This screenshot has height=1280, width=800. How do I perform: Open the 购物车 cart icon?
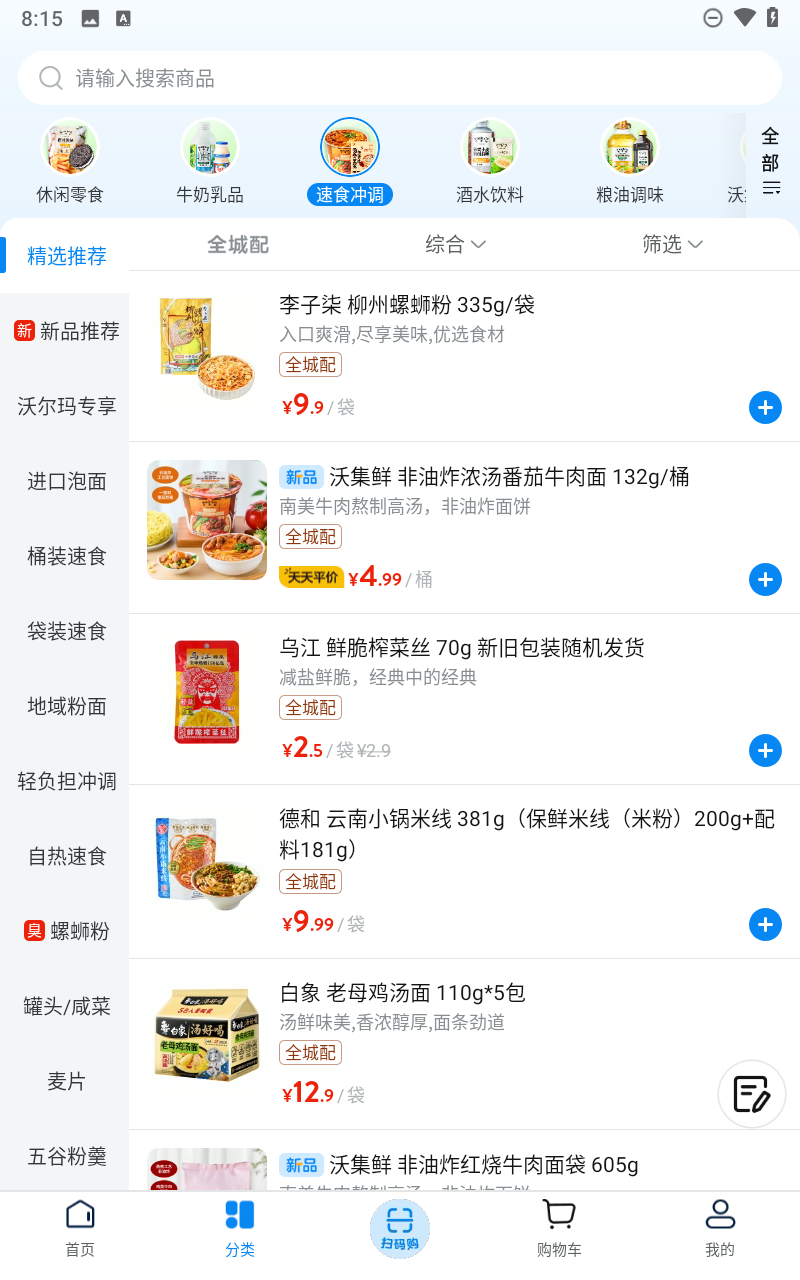coord(560,1227)
